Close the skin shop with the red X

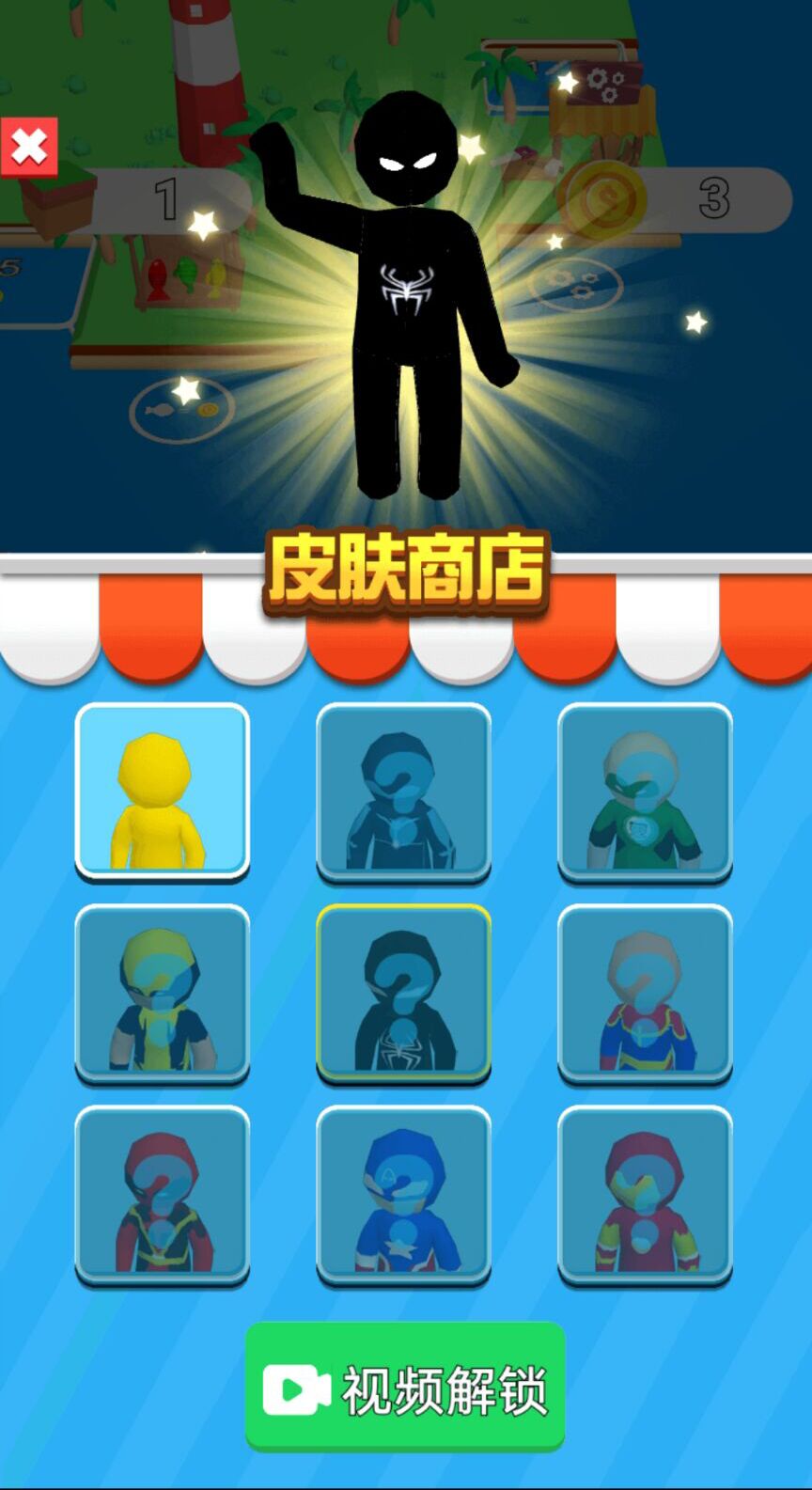click(x=29, y=148)
